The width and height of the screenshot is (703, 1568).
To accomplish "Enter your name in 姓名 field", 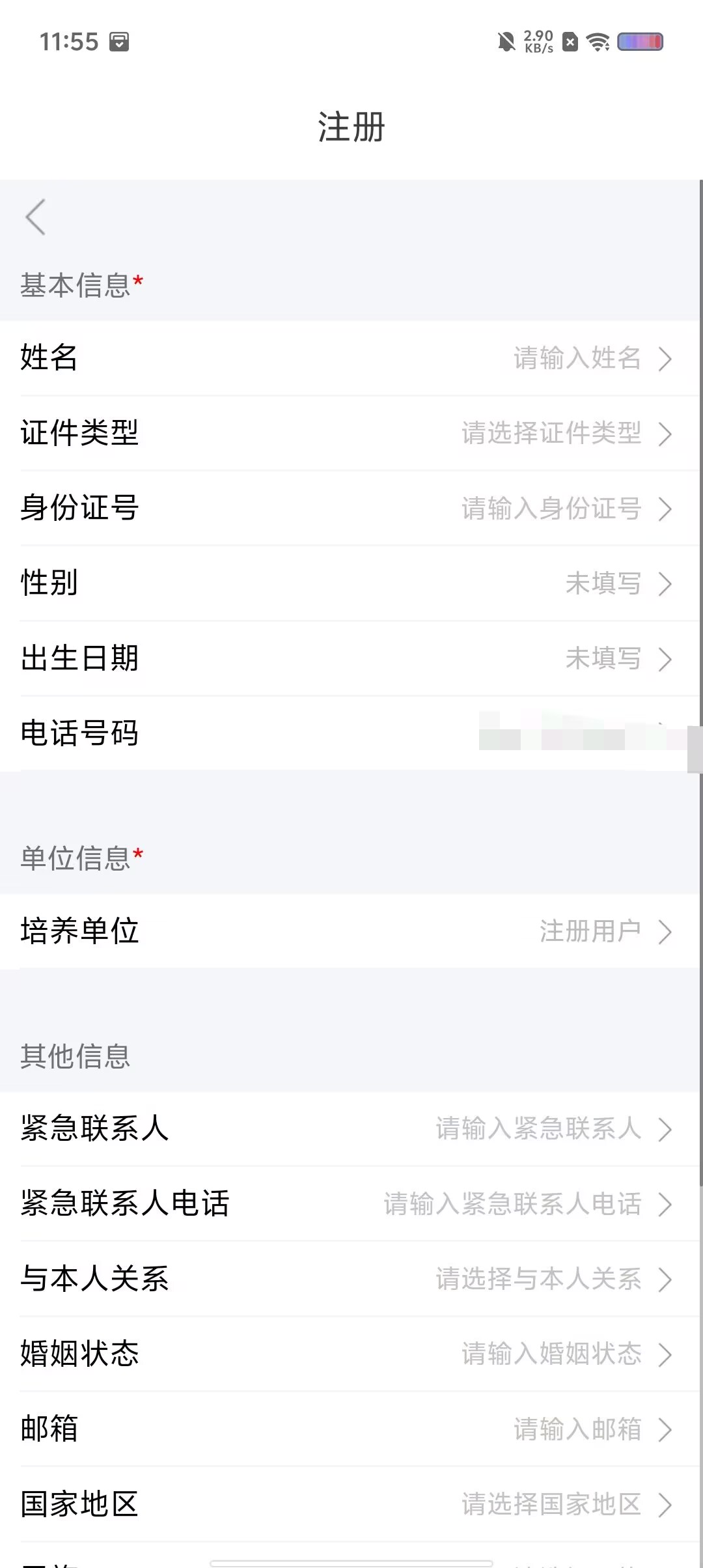I will point(577,358).
